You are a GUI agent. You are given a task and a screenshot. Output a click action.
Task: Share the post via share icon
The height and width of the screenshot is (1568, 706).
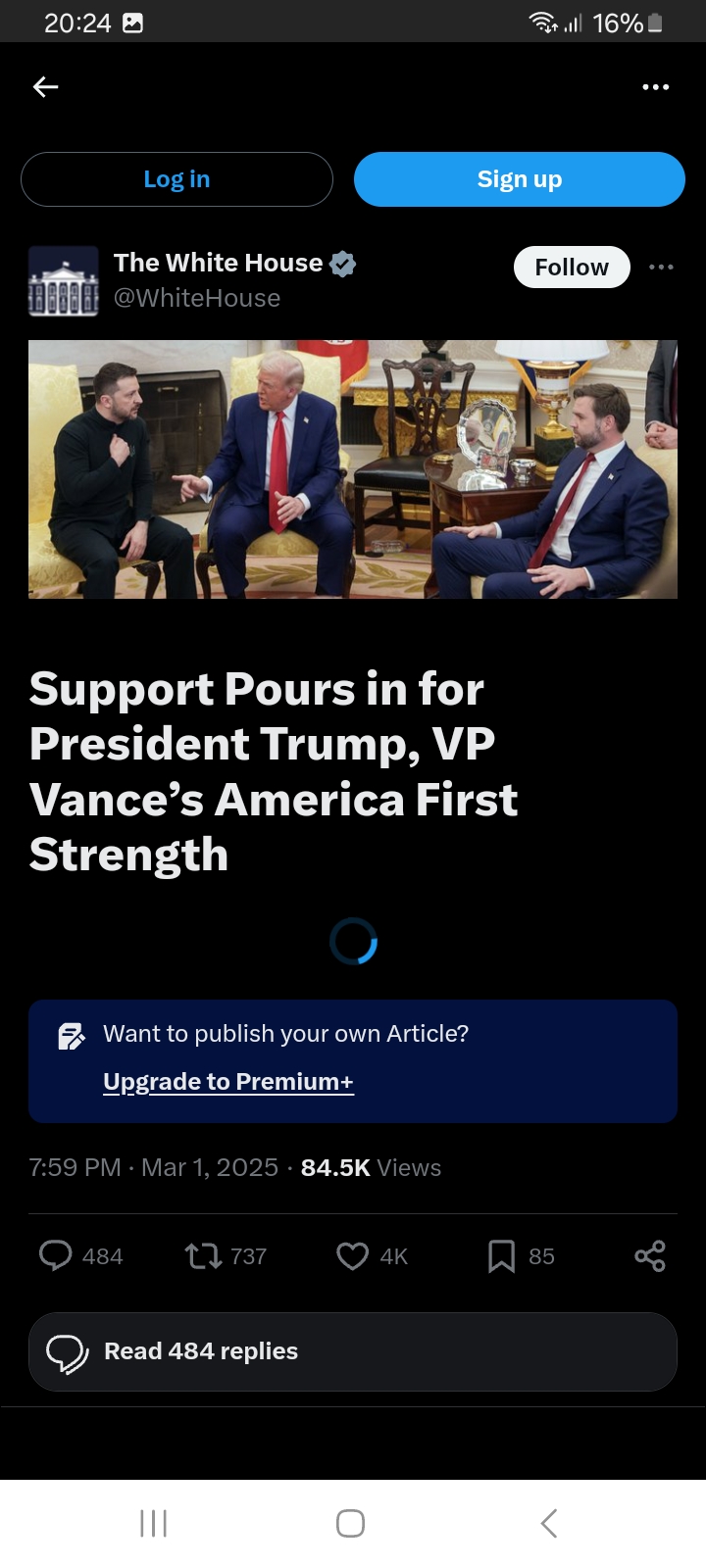[x=650, y=1255]
